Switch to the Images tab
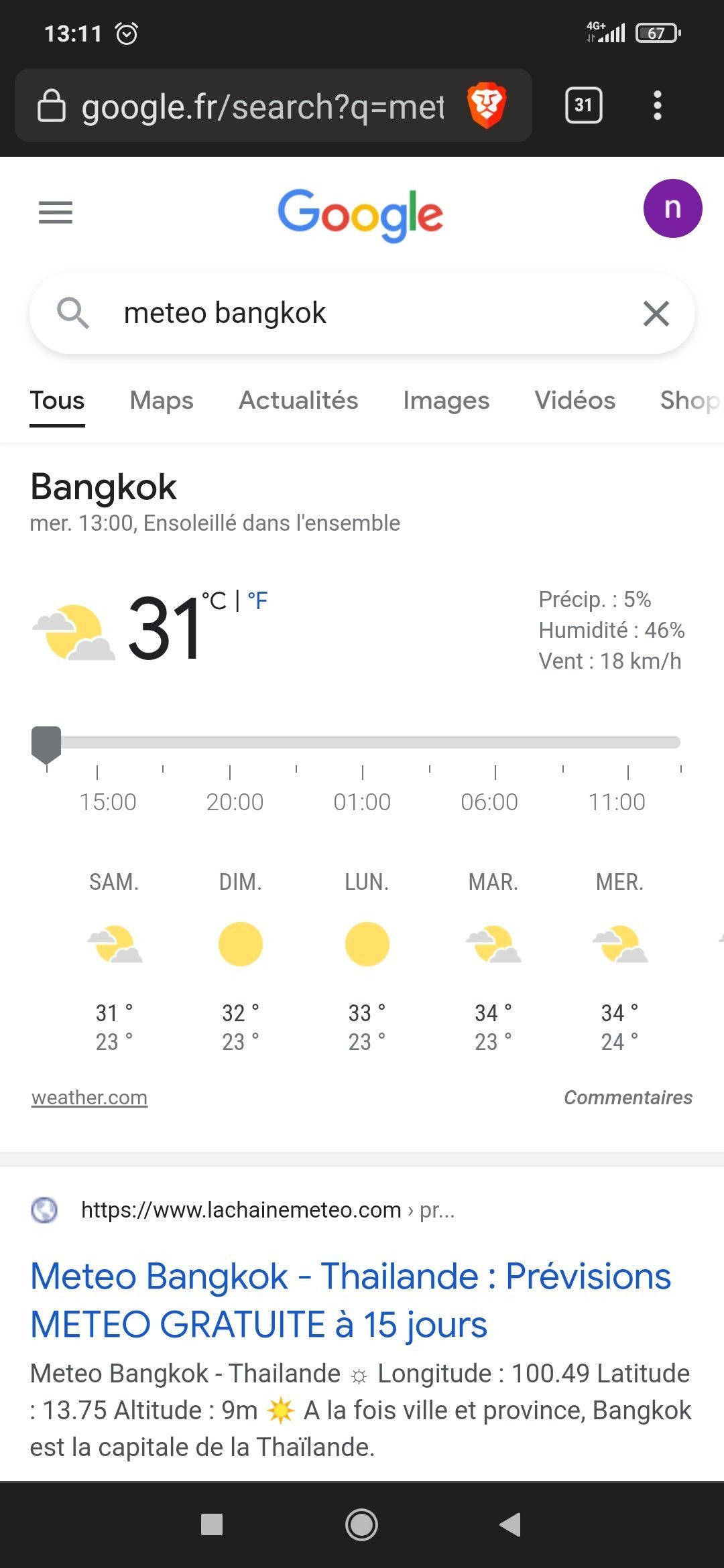 coord(446,400)
